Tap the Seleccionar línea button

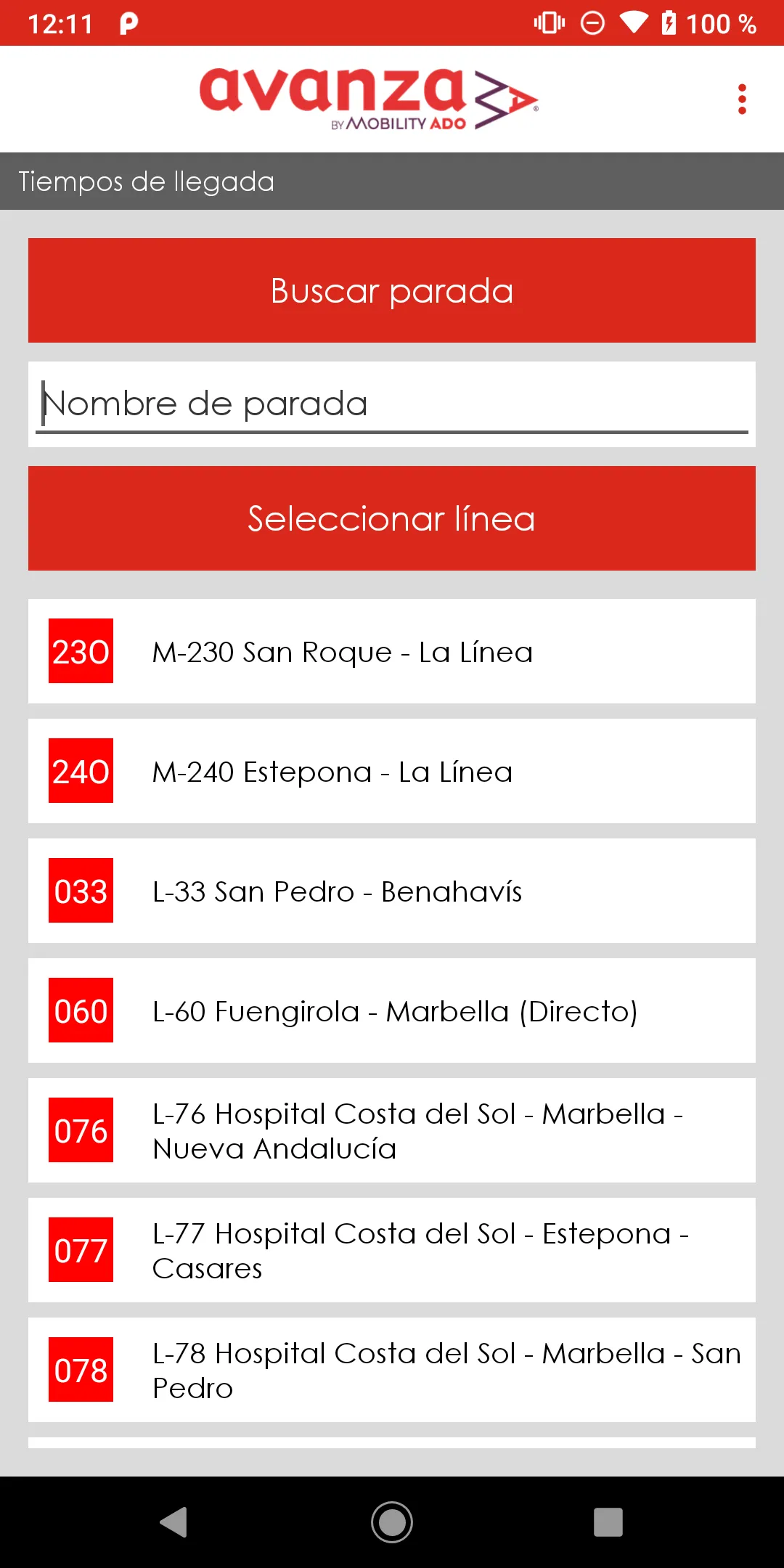click(x=392, y=518)
